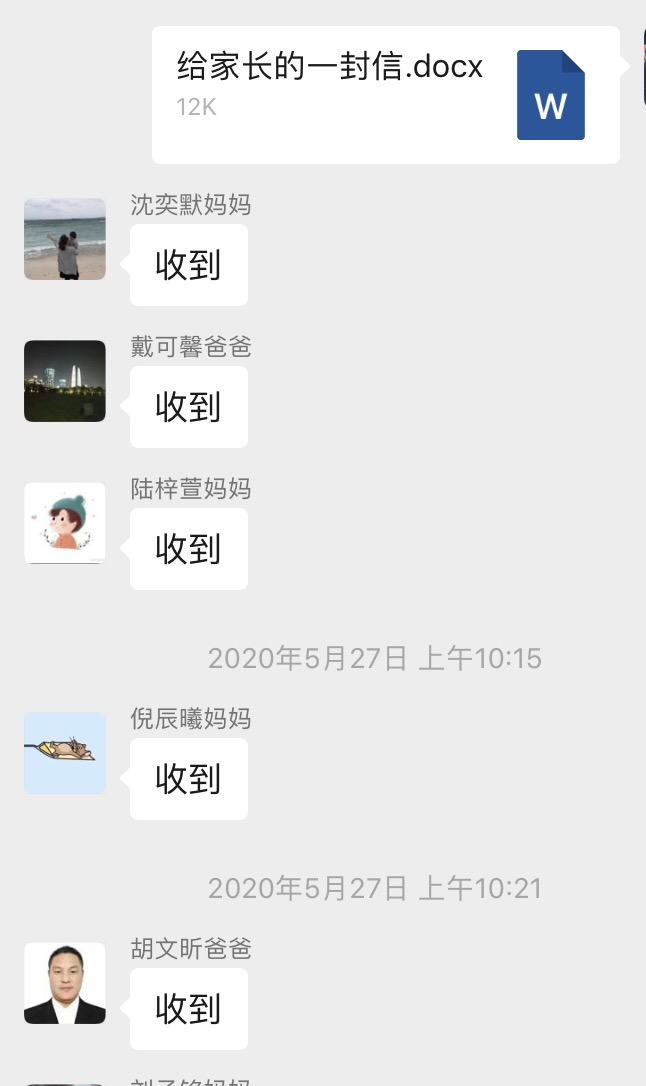Open 胡文昕爸爸's profile photo
646x1086 pixels.
65,983
